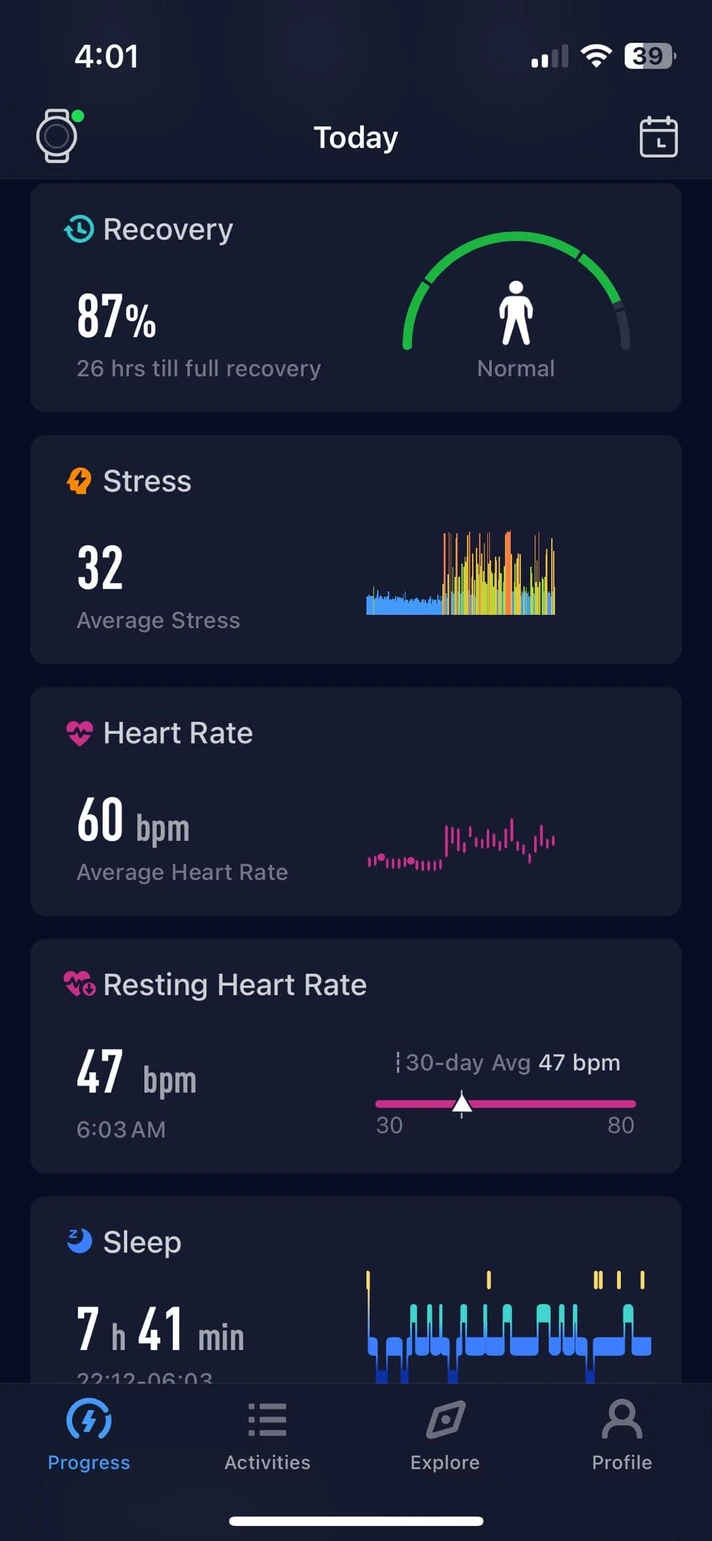The height and width of the screenshot is (1541, 712).
Task: Open the Recovery card
Action: click(356, 298)
